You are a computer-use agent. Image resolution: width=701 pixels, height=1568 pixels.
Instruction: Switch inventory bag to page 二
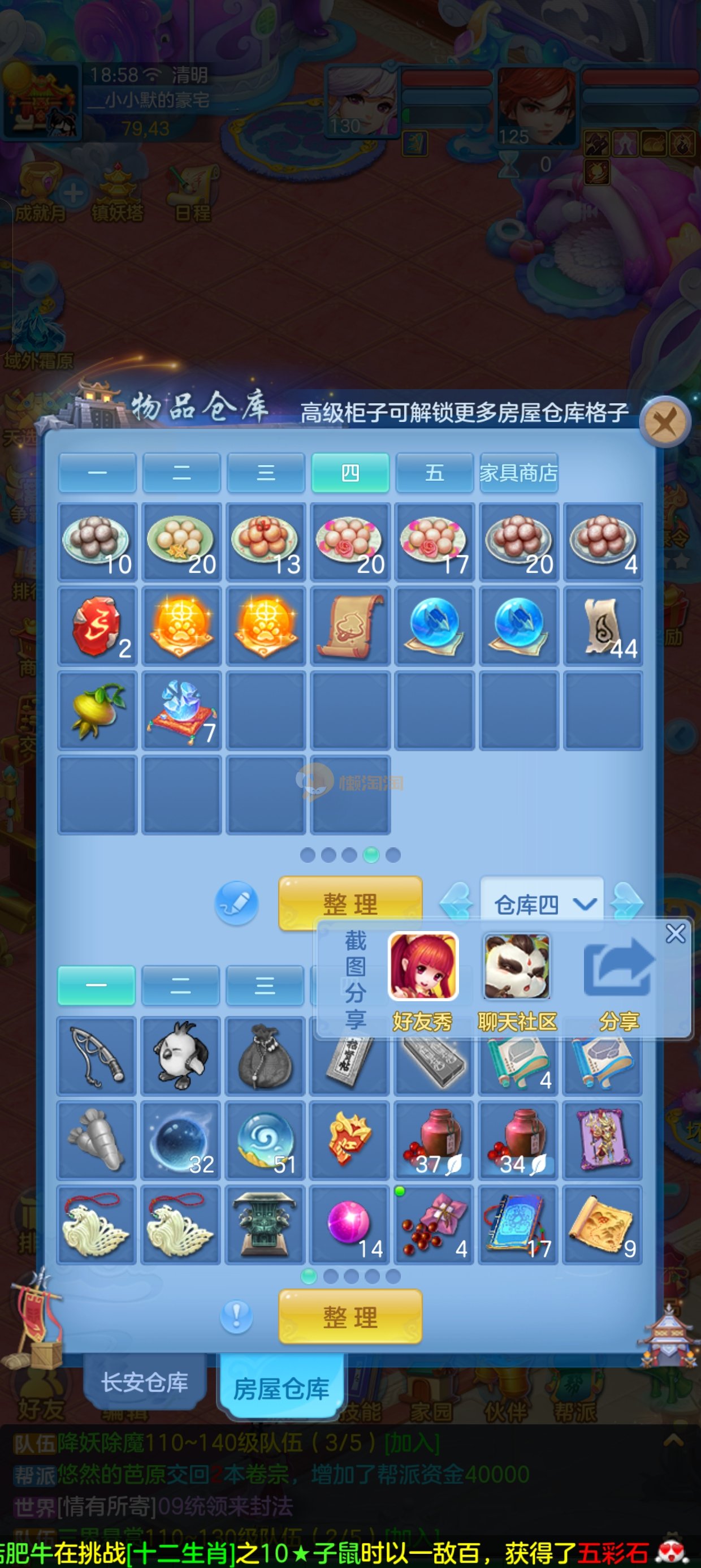181,985
